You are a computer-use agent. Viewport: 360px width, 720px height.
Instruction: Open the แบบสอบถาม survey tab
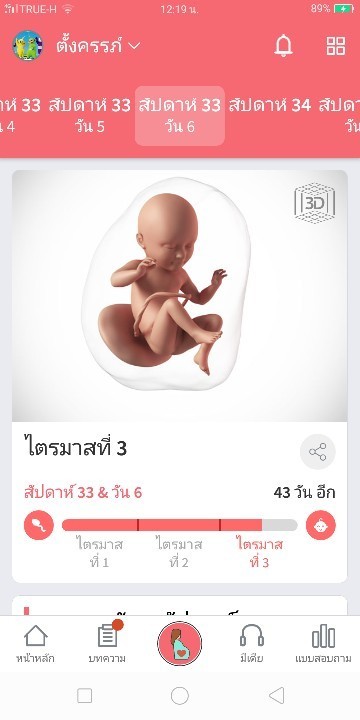323,644
